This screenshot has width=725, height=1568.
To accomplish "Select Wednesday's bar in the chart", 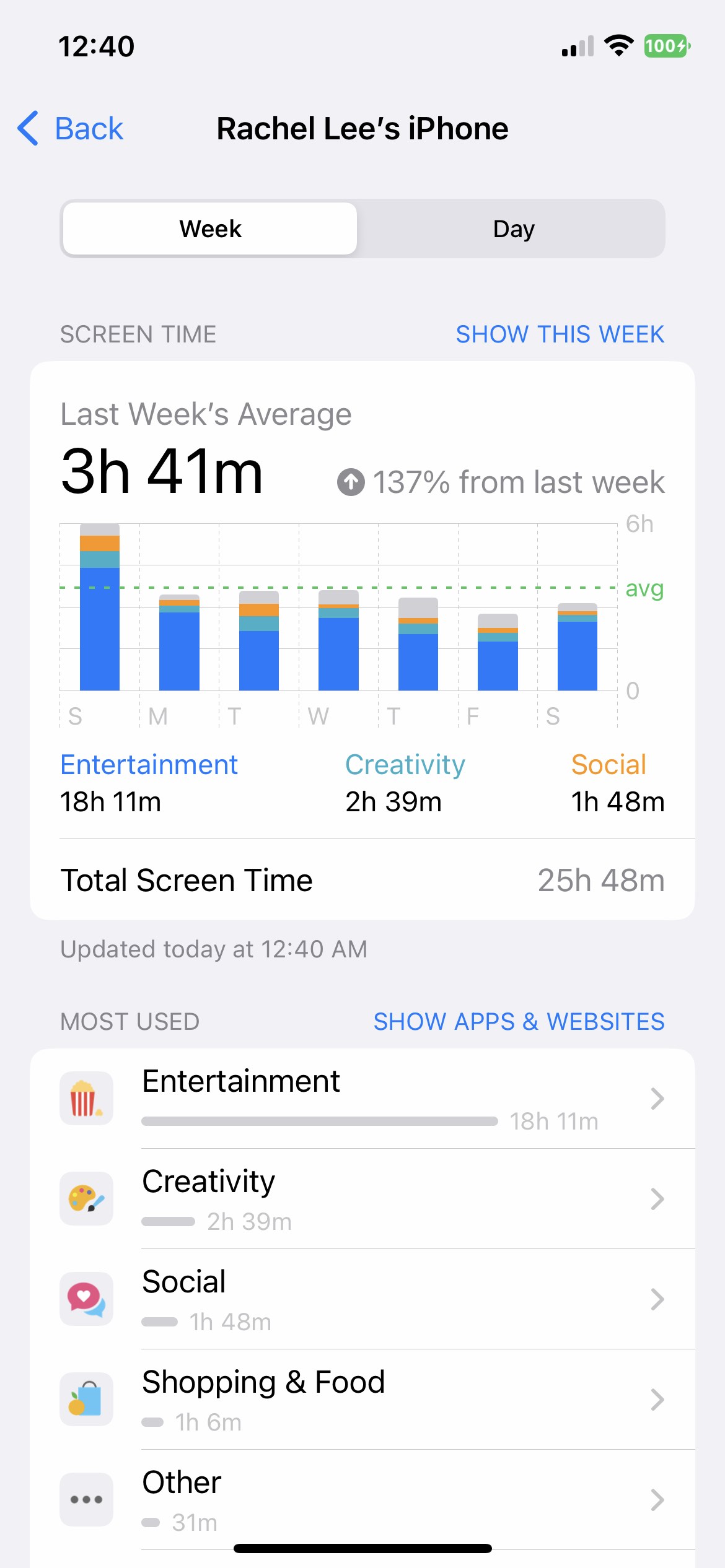I will tap(338, 641).
